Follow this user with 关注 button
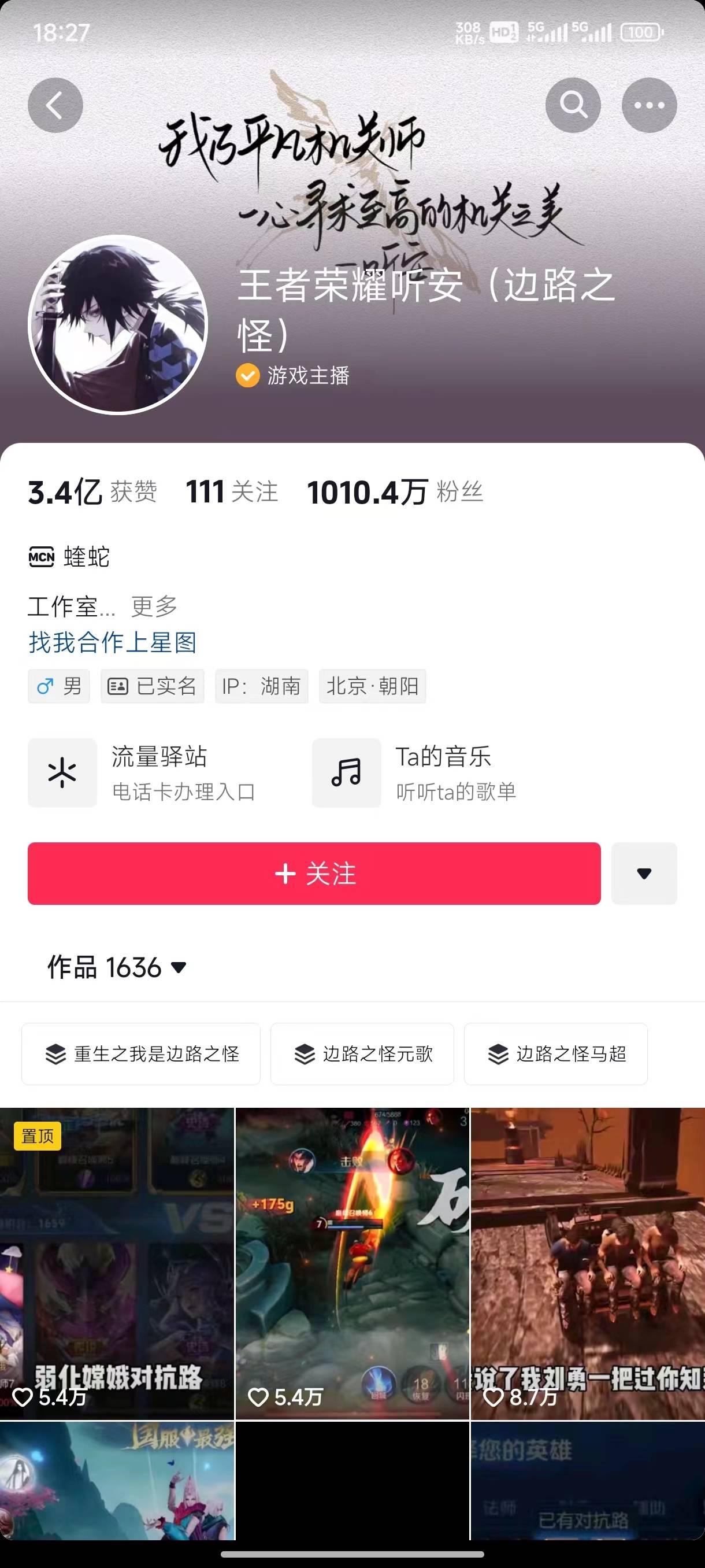The height and width of the screenshot is (1568, 705). 314,874
